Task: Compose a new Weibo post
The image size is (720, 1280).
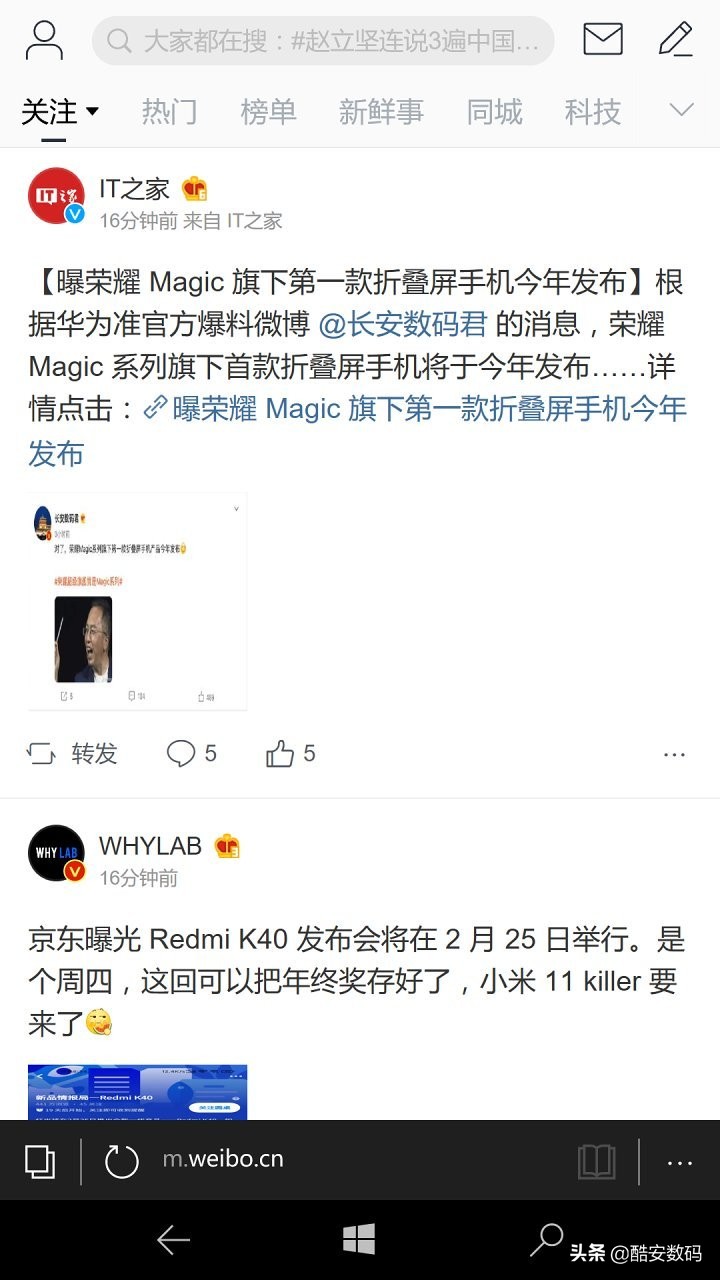Action: pos(676,40)
